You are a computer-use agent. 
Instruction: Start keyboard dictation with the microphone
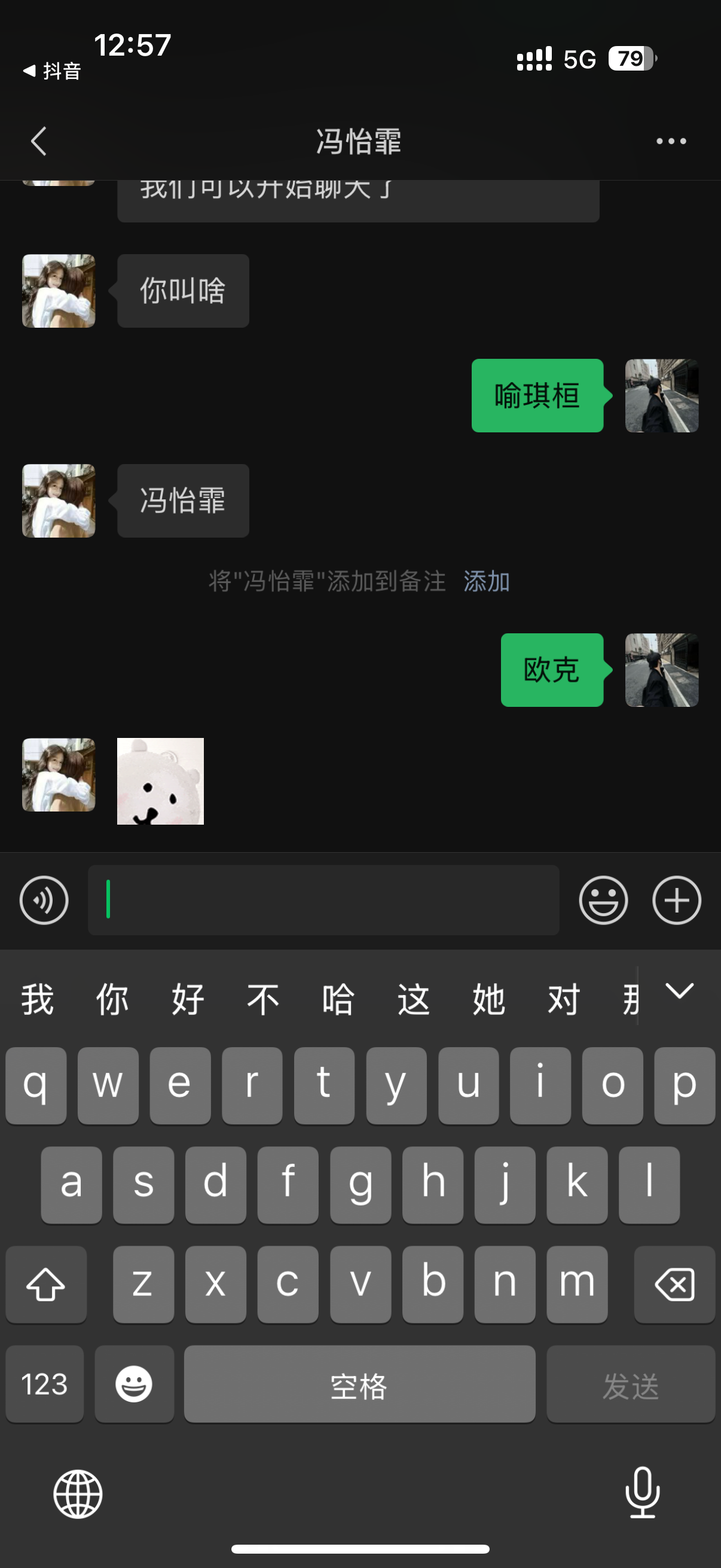pyautogui.click(x=642, y=1493)
